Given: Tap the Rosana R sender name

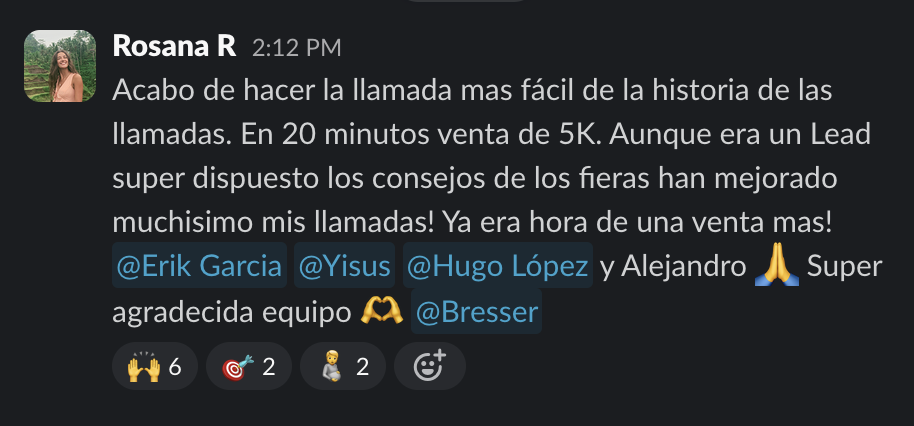Looking at the screenshot, I should 174,46.
